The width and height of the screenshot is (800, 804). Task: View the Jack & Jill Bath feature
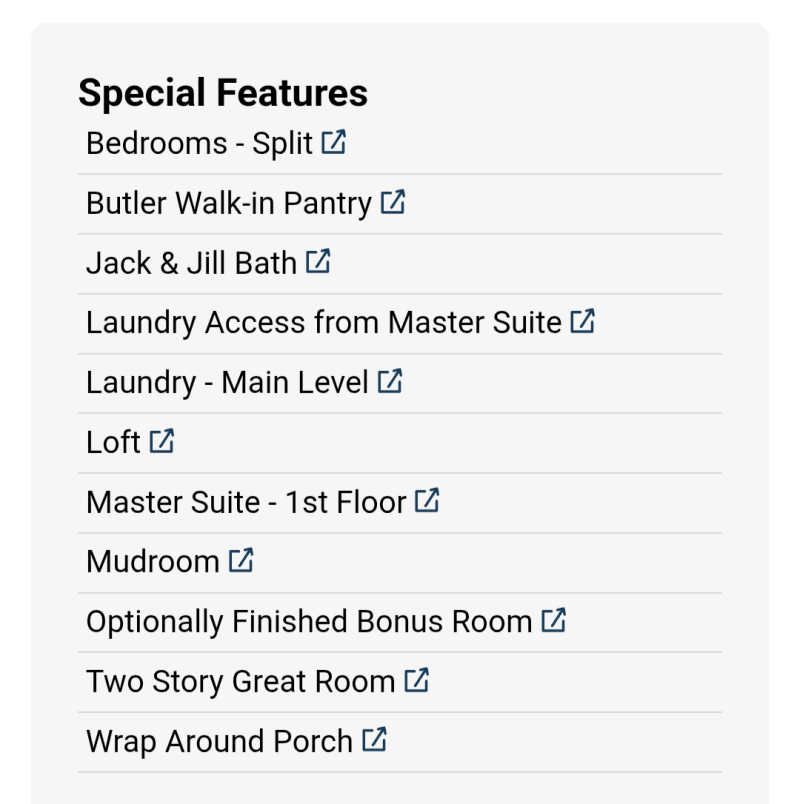(207, 263)
